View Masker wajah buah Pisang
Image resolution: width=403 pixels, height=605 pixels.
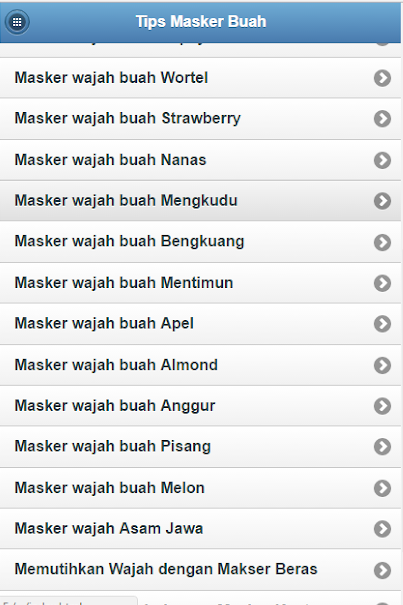click(x=200, y=447)
